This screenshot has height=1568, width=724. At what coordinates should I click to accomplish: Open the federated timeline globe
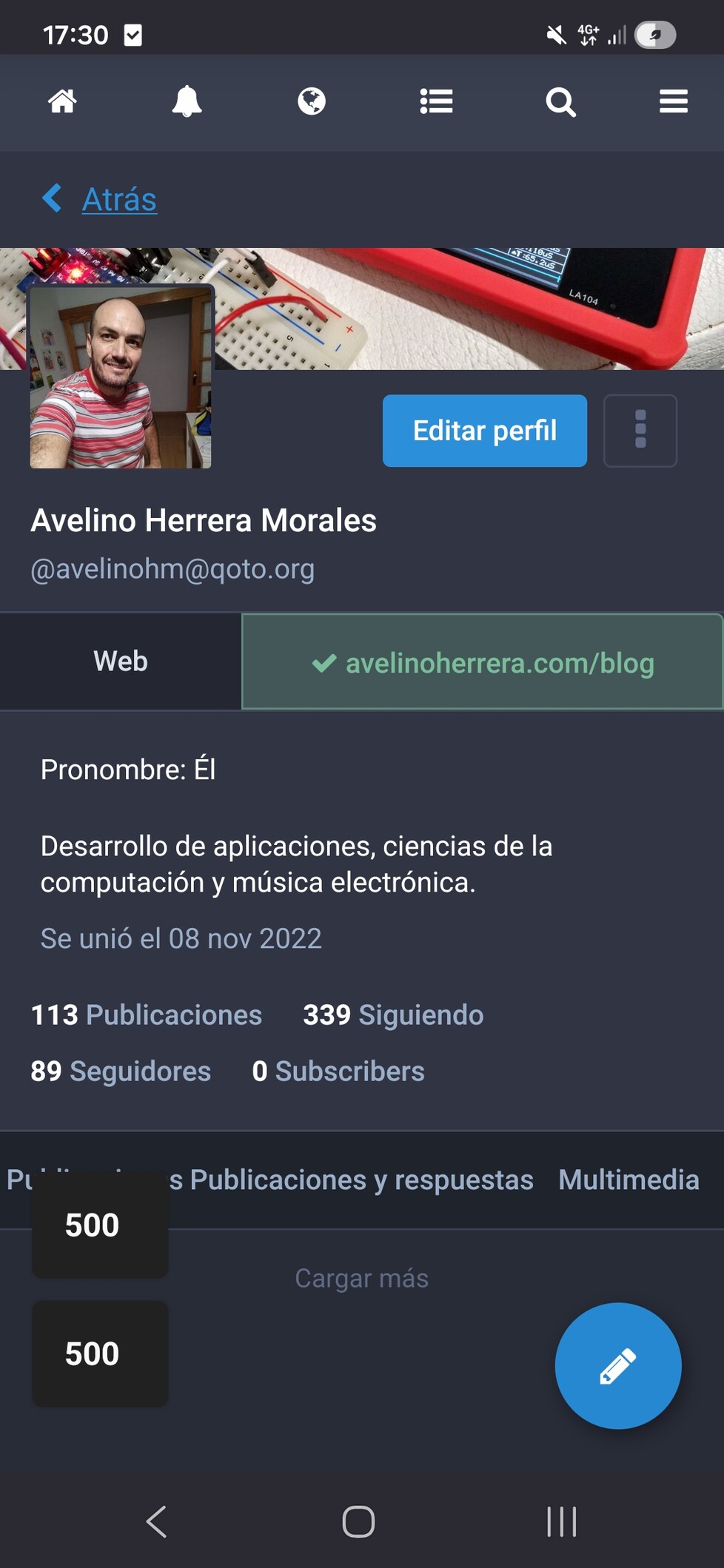(x=312, y=101)
